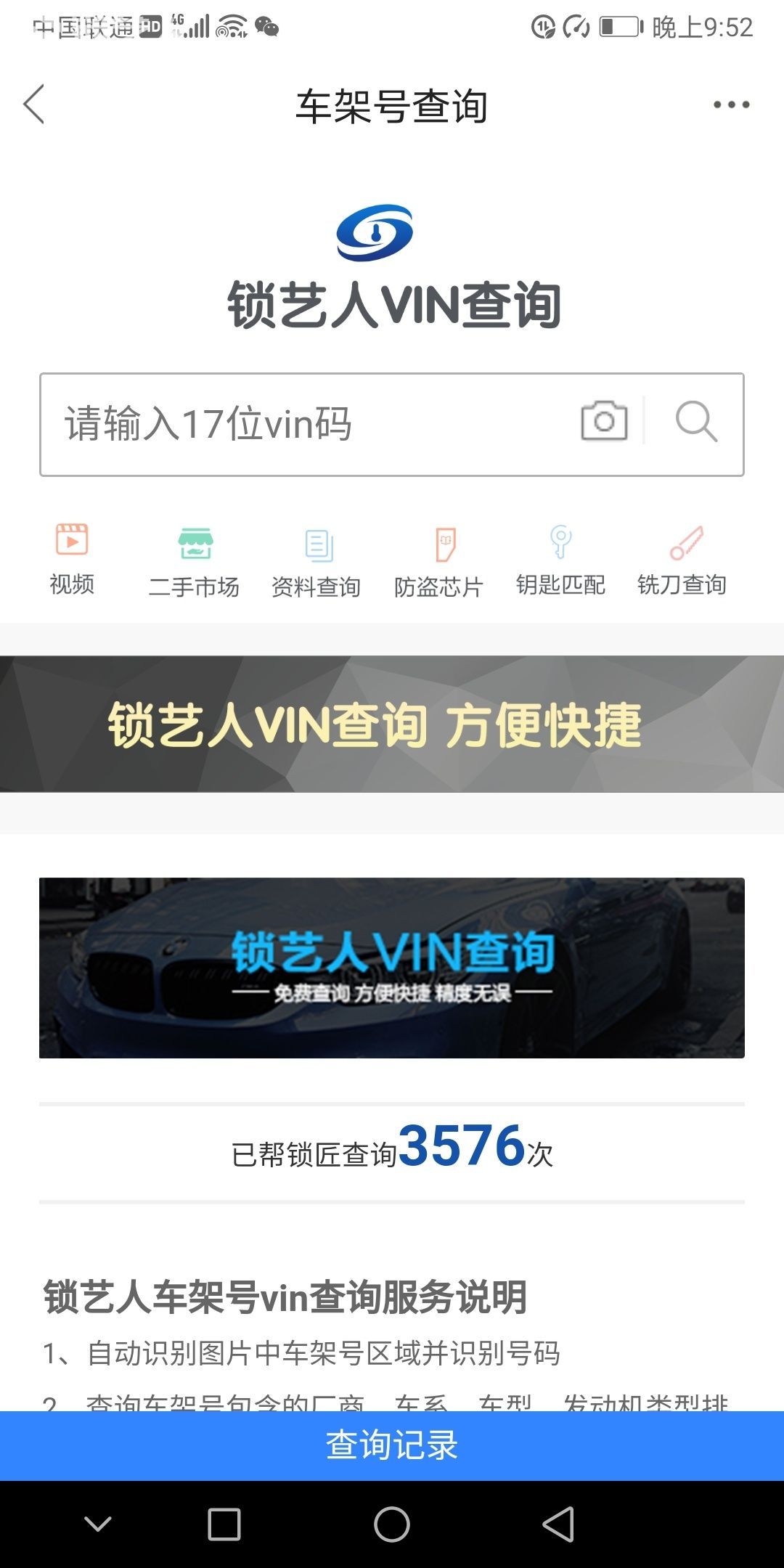Viewport: 784px width, 1568px height.
Task: Tap the magnifier search icon
Action: click(696, 421)
